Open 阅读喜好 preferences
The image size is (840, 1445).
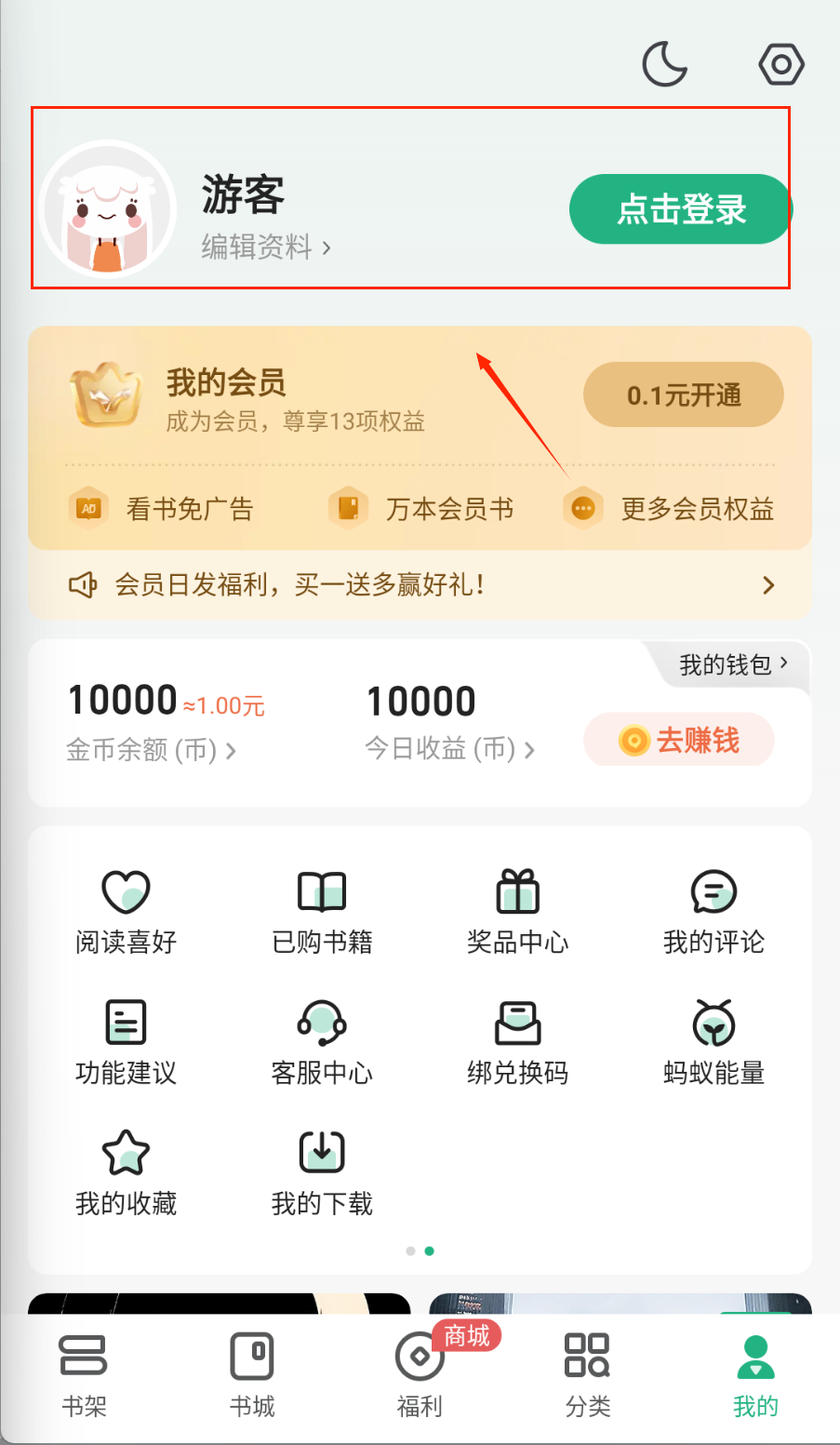126,913
